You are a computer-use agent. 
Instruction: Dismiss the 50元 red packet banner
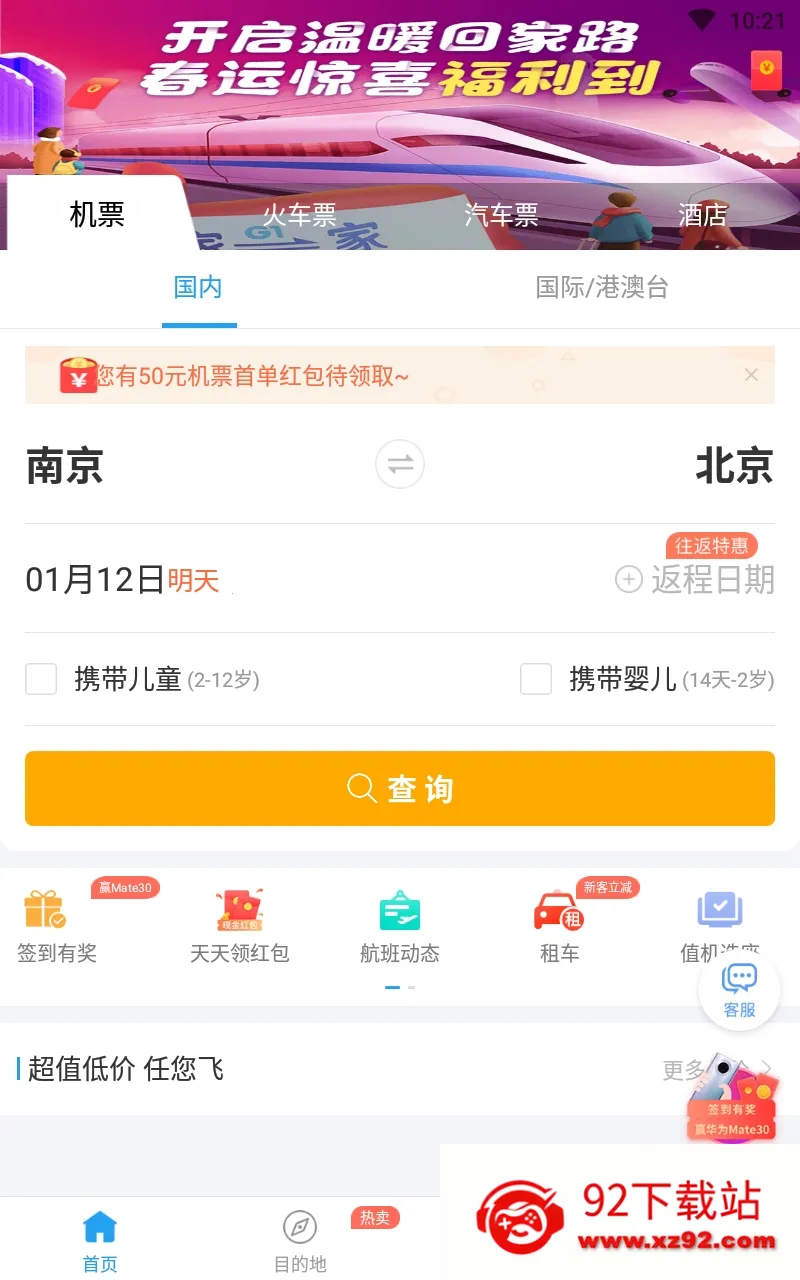click(x=751, y=374)
